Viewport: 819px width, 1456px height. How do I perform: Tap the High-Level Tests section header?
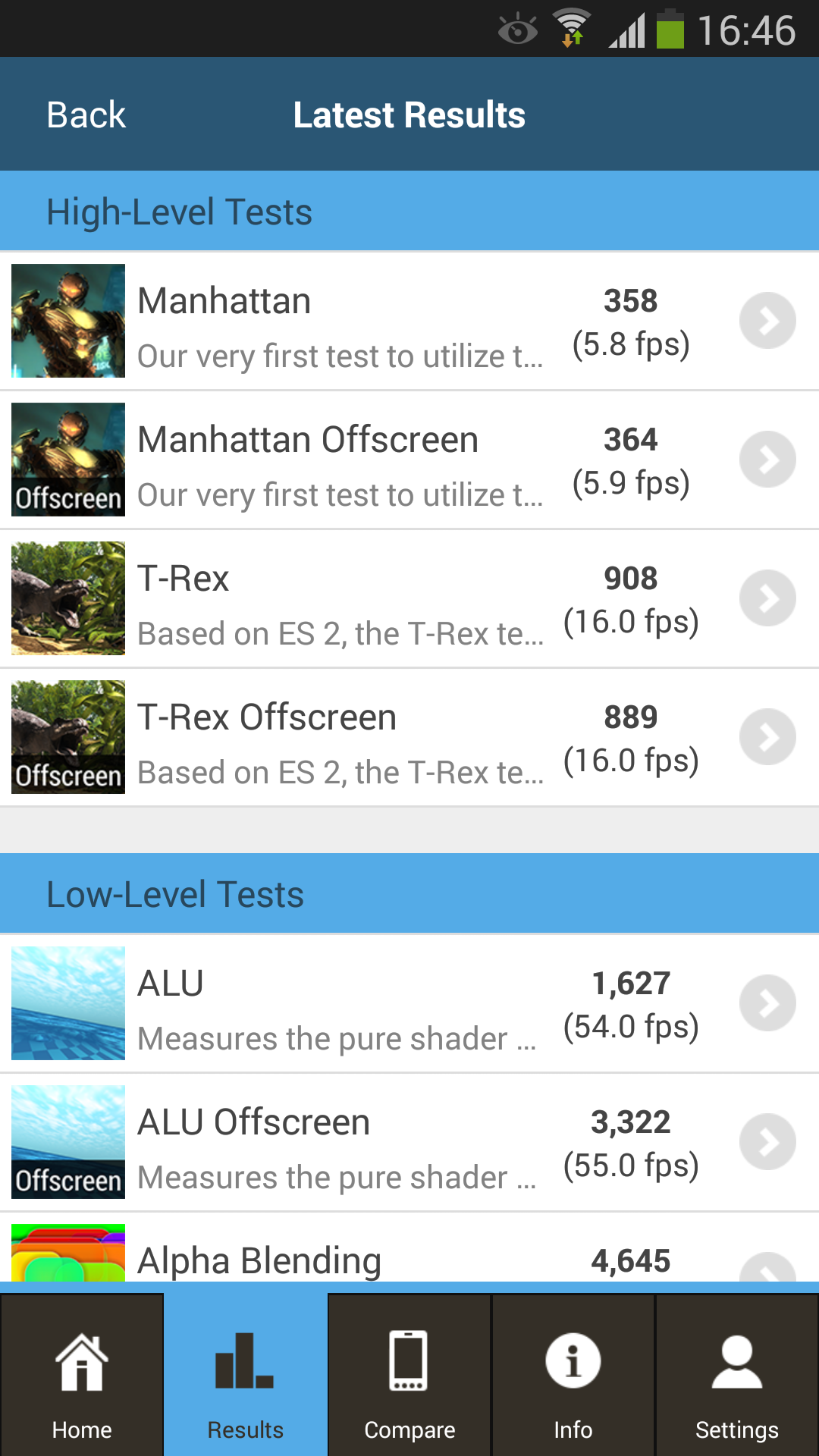[x=180, y=211]
